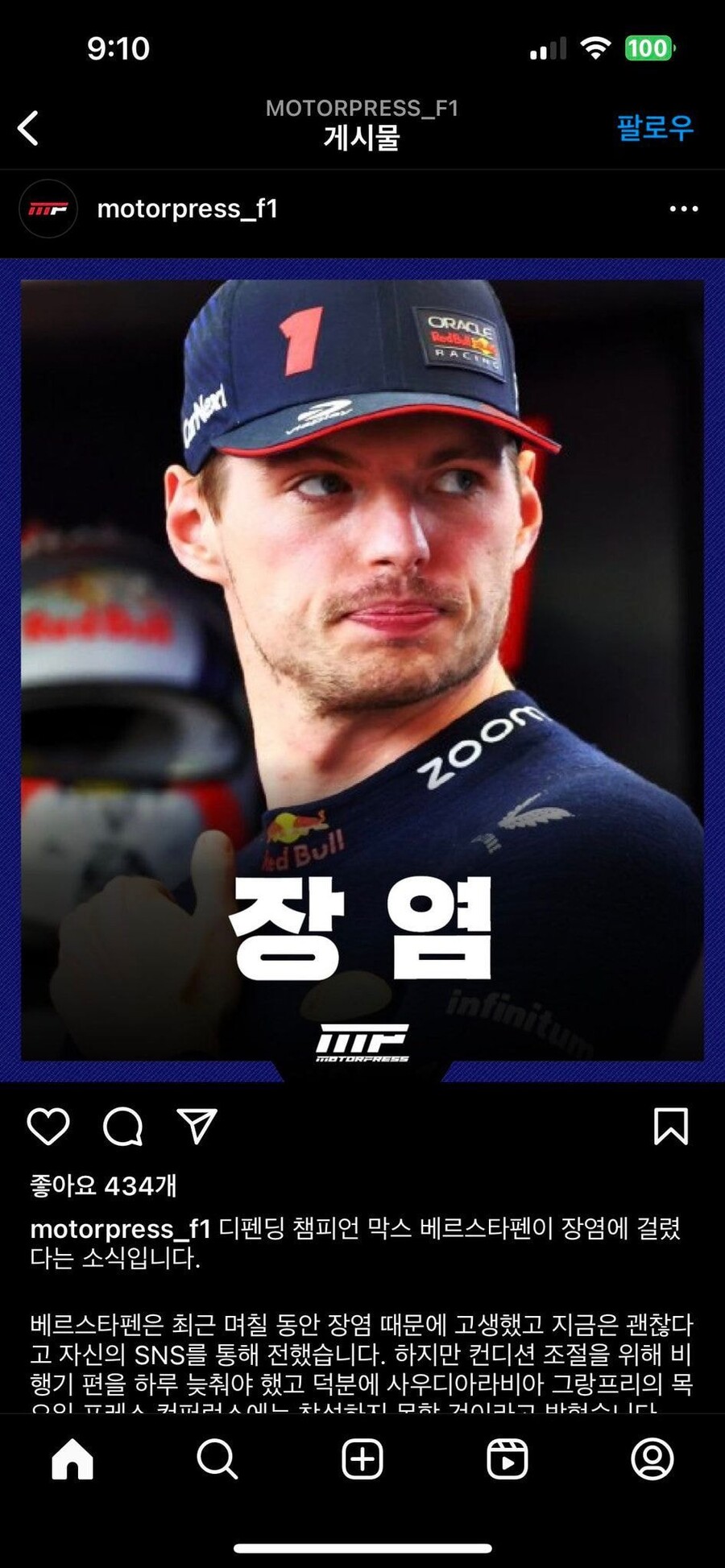This screenshot has width=725, height=1568.
Task: Save the post with the bookmark icon
Action: pos(670,1126)
